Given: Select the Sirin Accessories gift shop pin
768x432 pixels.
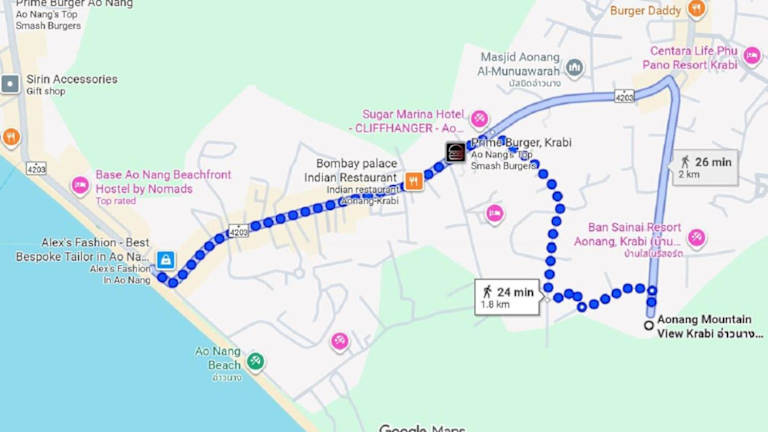Looking at the screenshot, I should click(x=10, y=84).
